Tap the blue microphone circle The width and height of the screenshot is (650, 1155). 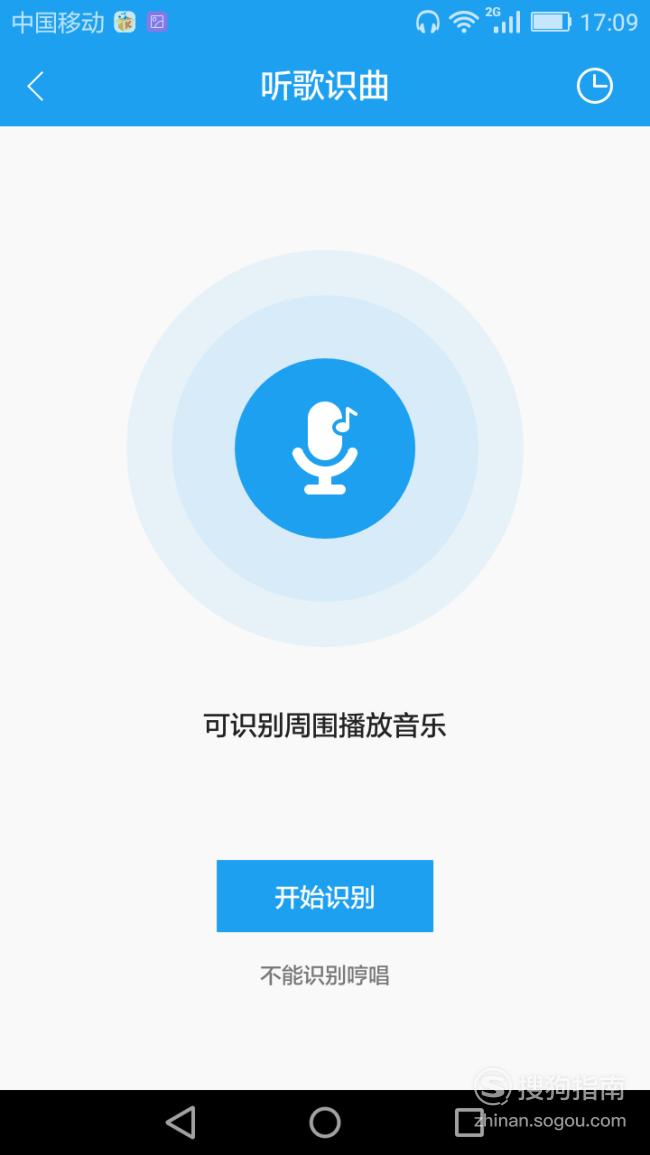[325, 448]
